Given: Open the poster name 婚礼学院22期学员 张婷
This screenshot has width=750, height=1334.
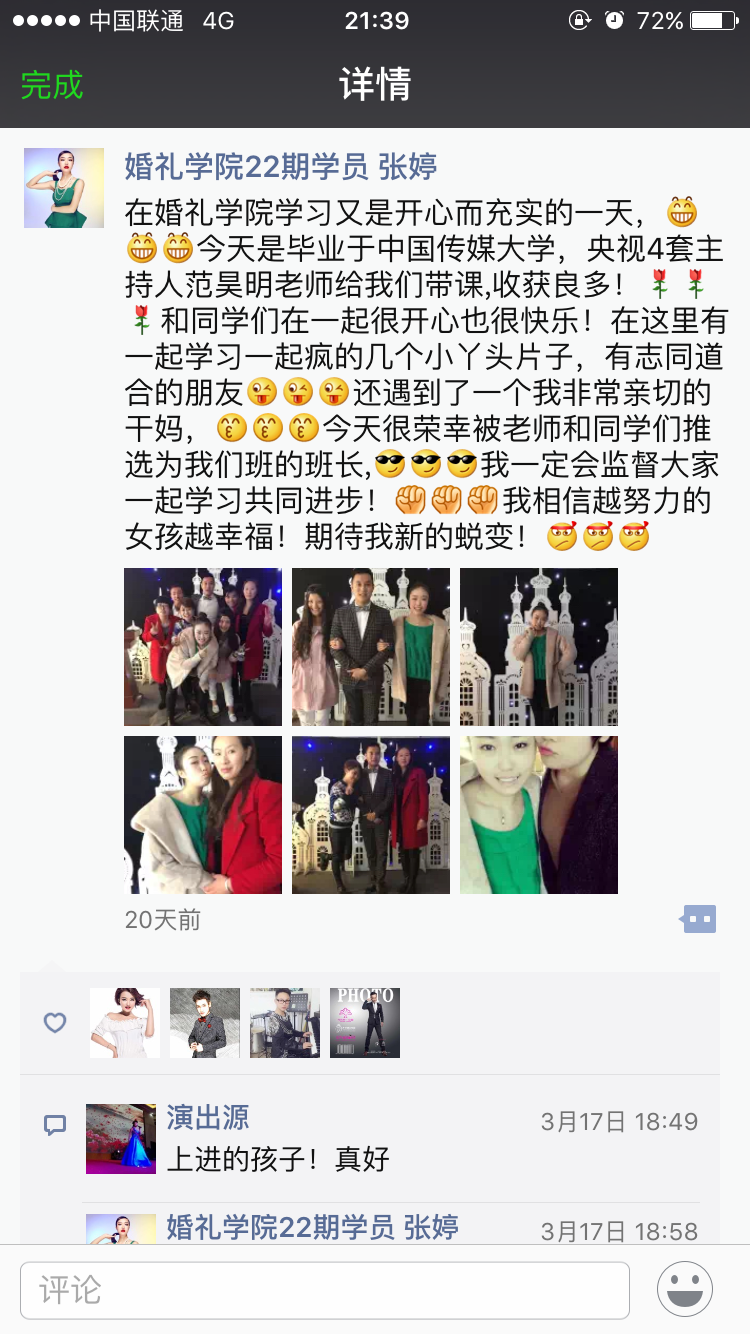Looking at the screenshot, I should [x=281, y=166].
